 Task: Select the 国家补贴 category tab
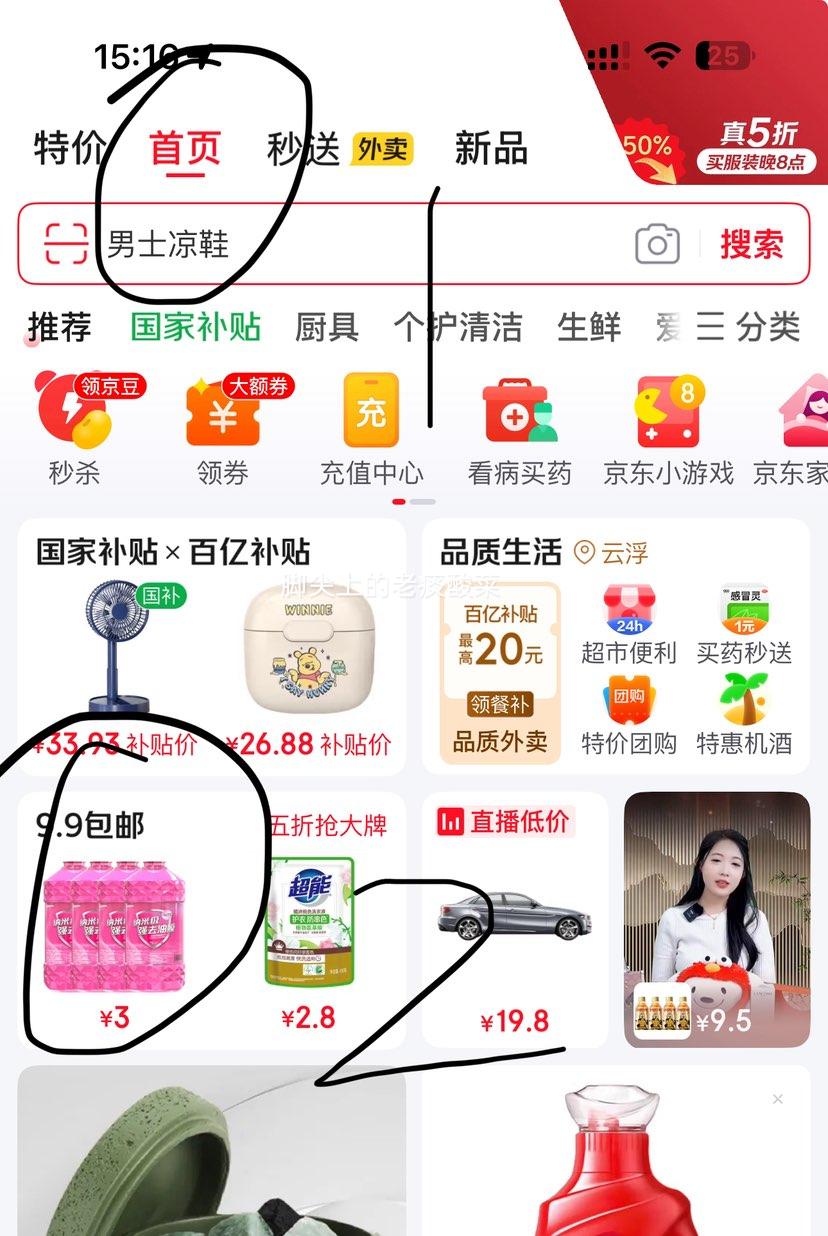coord(195,327)
